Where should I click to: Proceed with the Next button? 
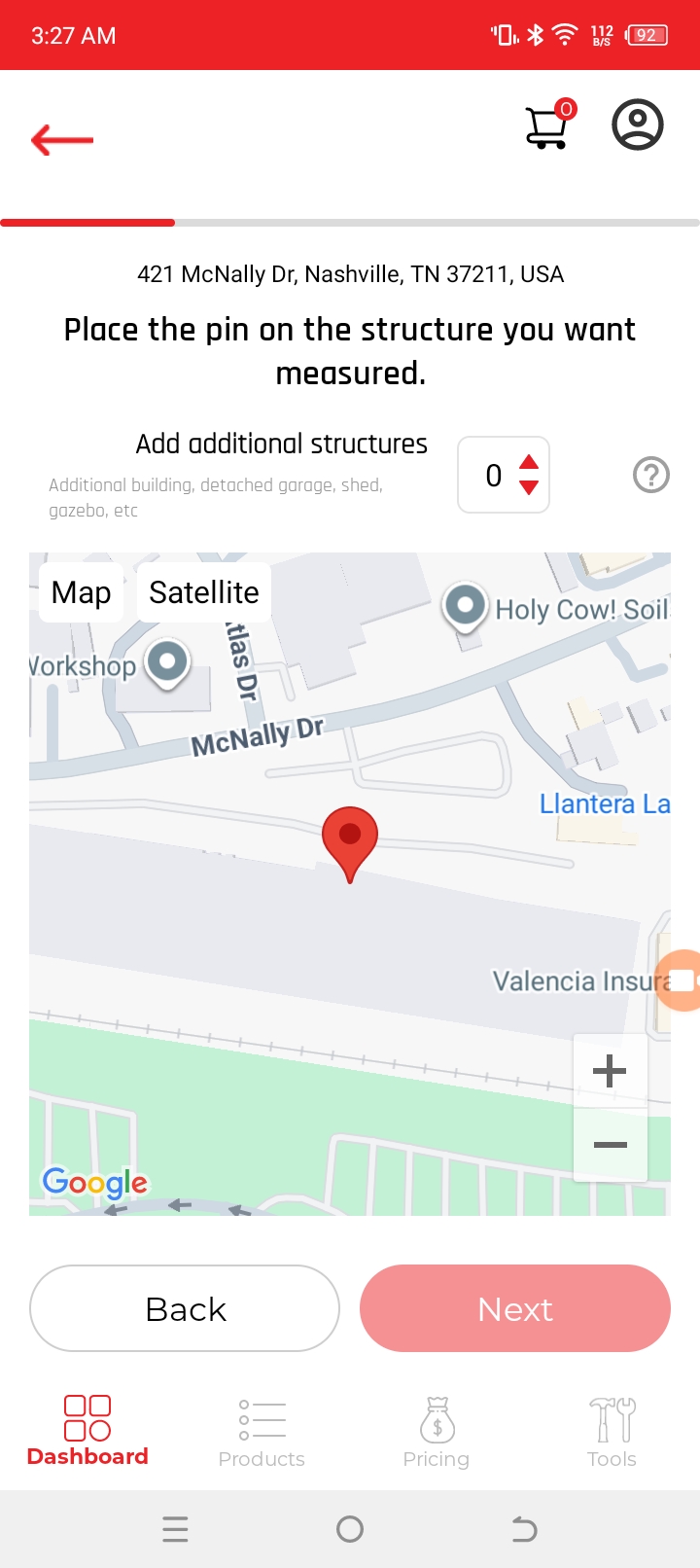click(x=515, y=1308)
